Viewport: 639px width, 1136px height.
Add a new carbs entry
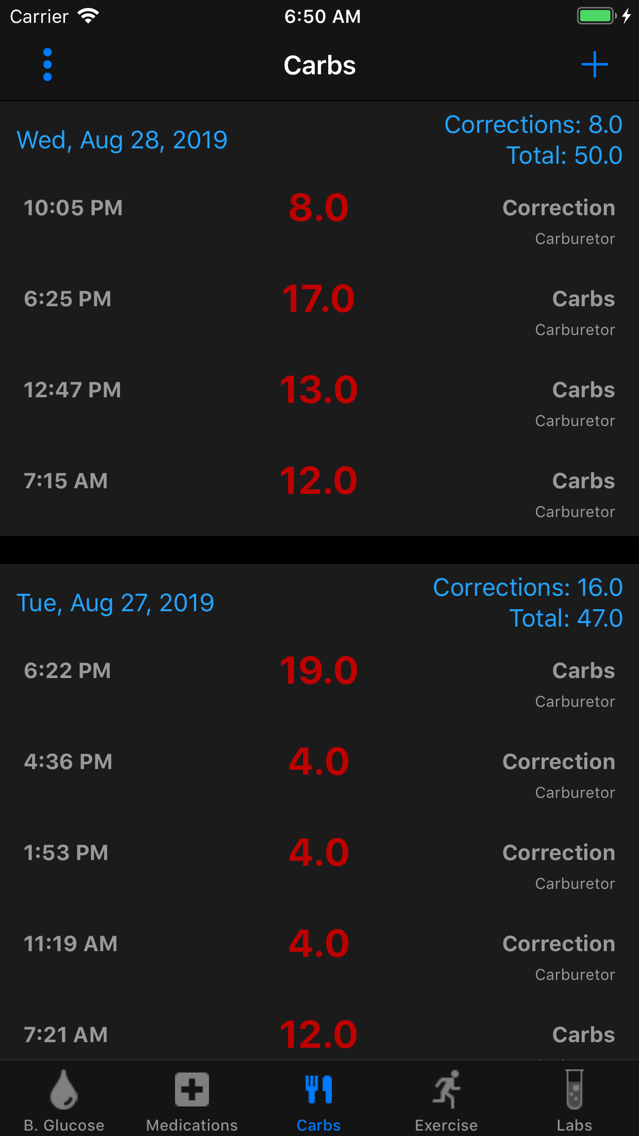595,65
